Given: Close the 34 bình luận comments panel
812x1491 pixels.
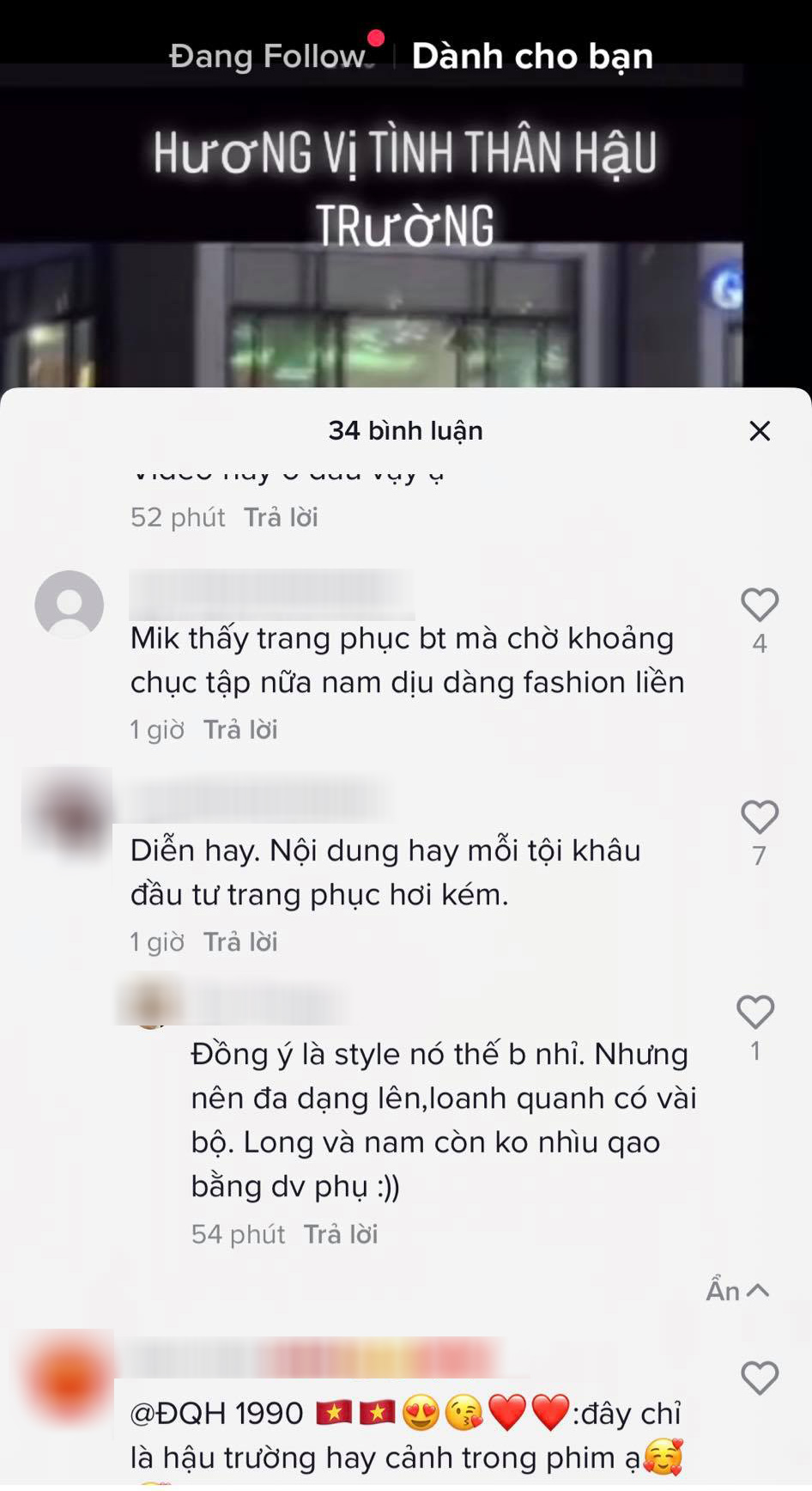Looking at the screenshot, I should point(760,431).
